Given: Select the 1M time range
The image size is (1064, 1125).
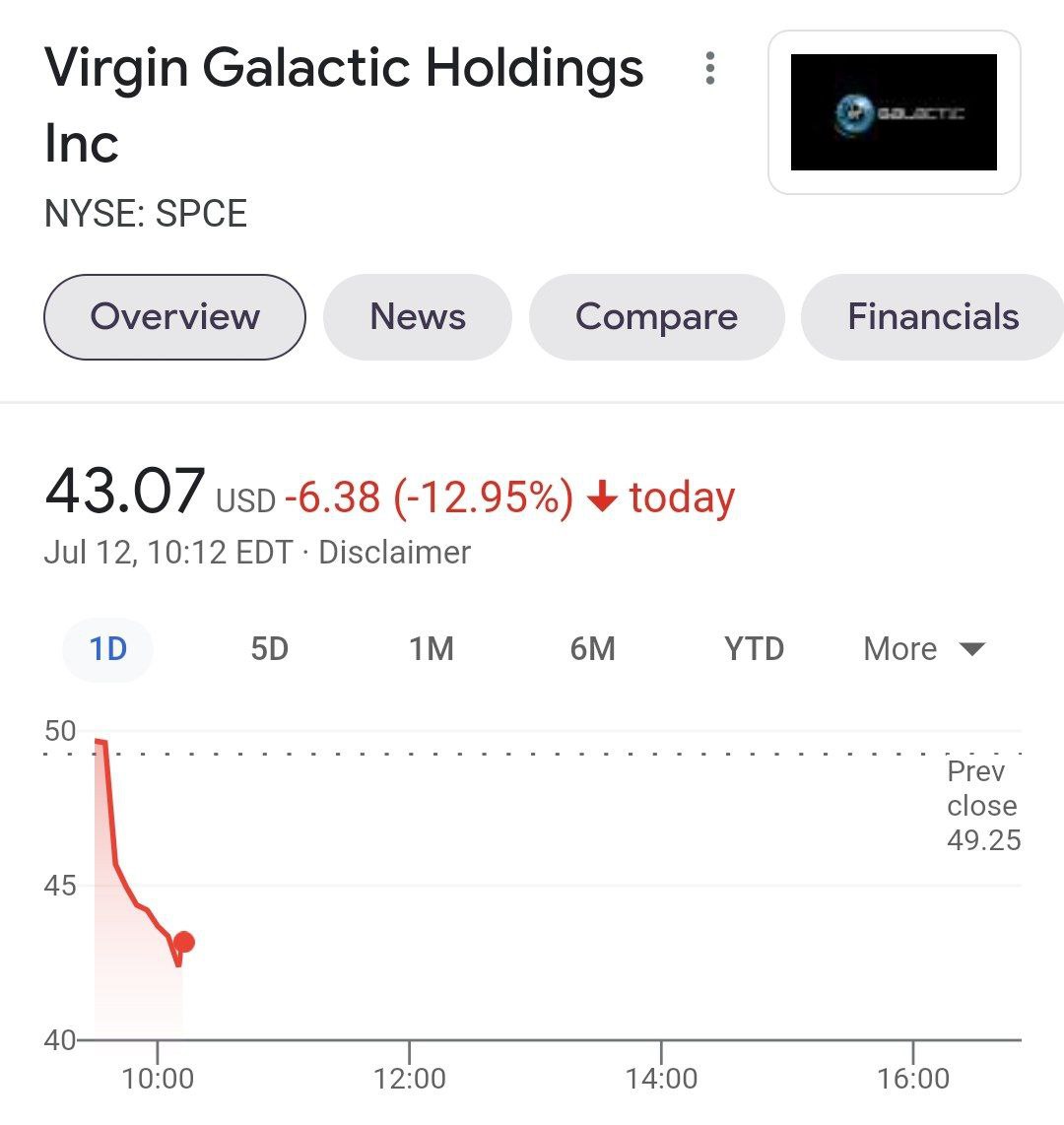Looking at the screenshot, I should point(431,648).
